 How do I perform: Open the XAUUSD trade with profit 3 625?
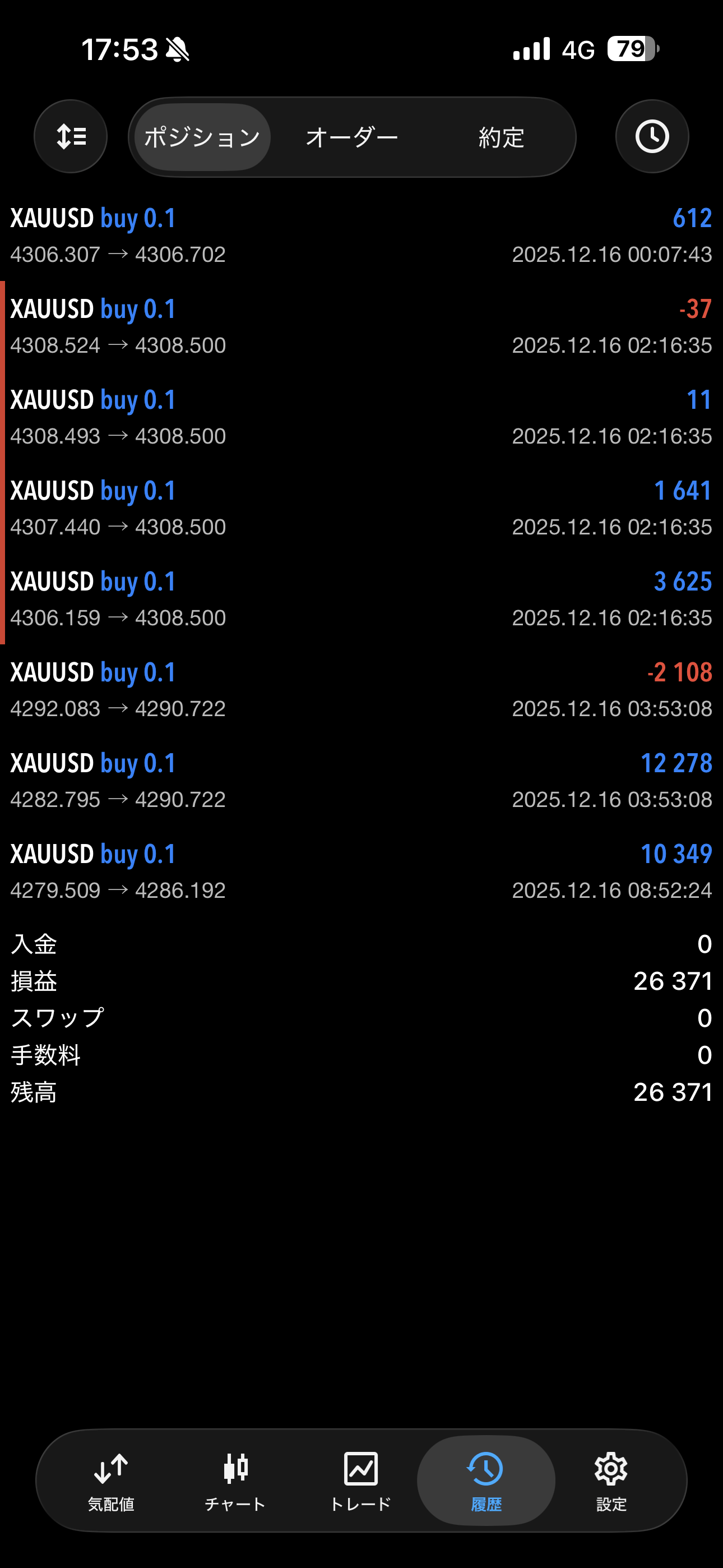(361, 599)
